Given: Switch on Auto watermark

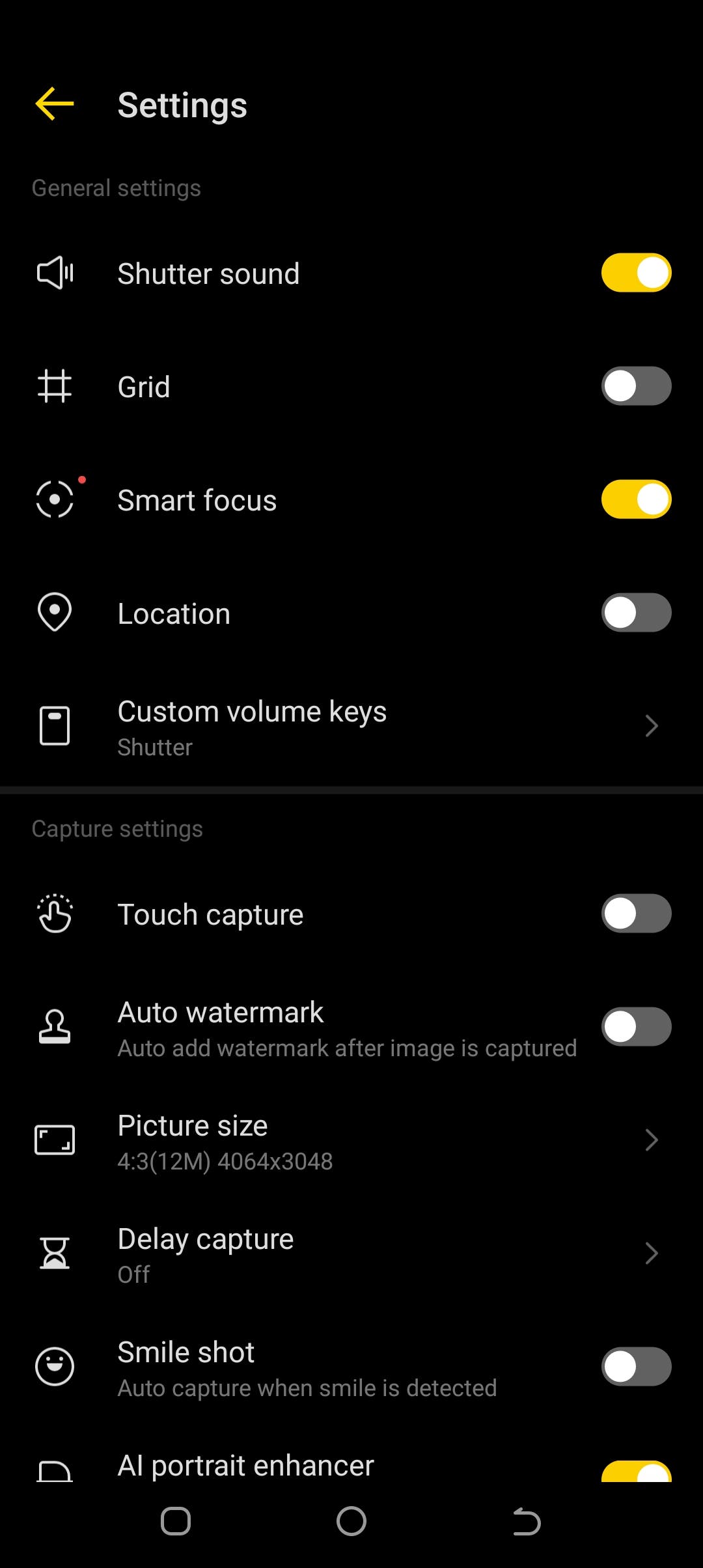Looking at the screenshot, I should click(x=636, y=1027).
